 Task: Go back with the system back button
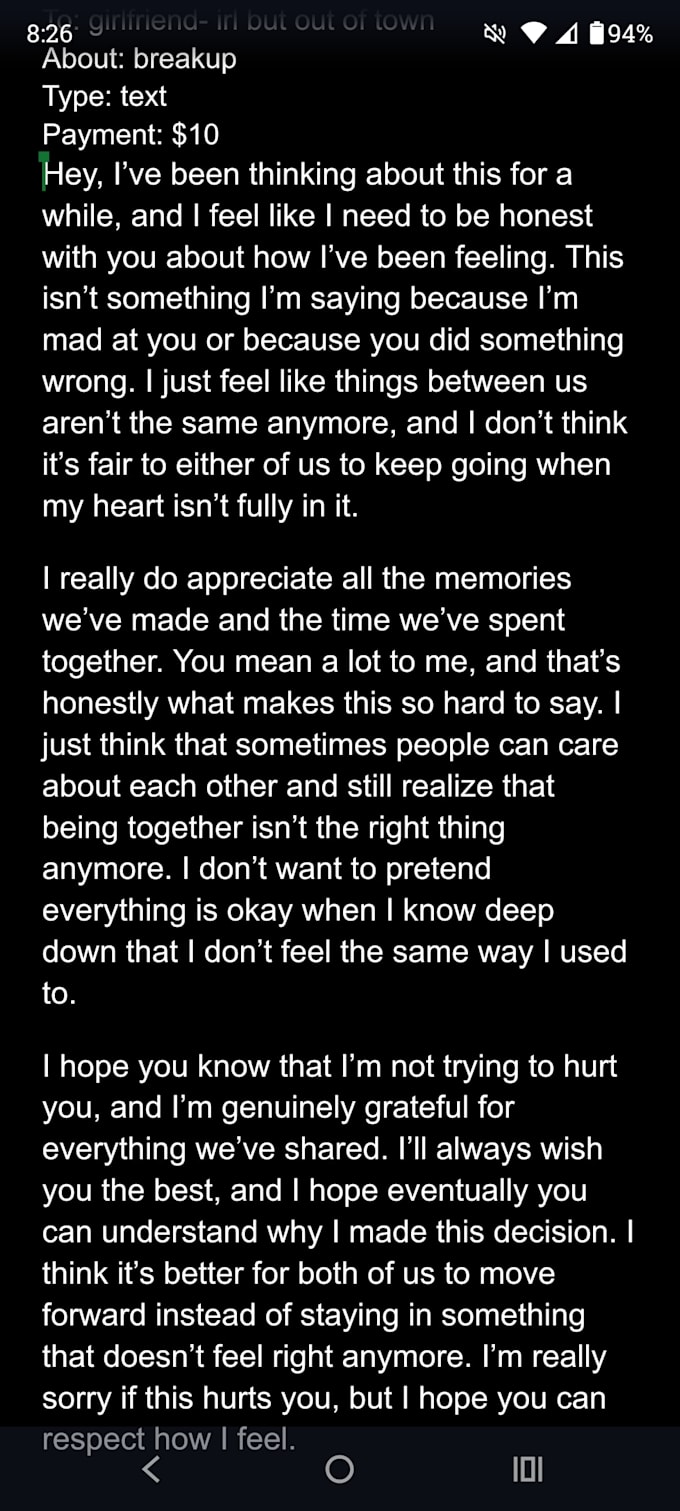click(x=151, y=1469)
